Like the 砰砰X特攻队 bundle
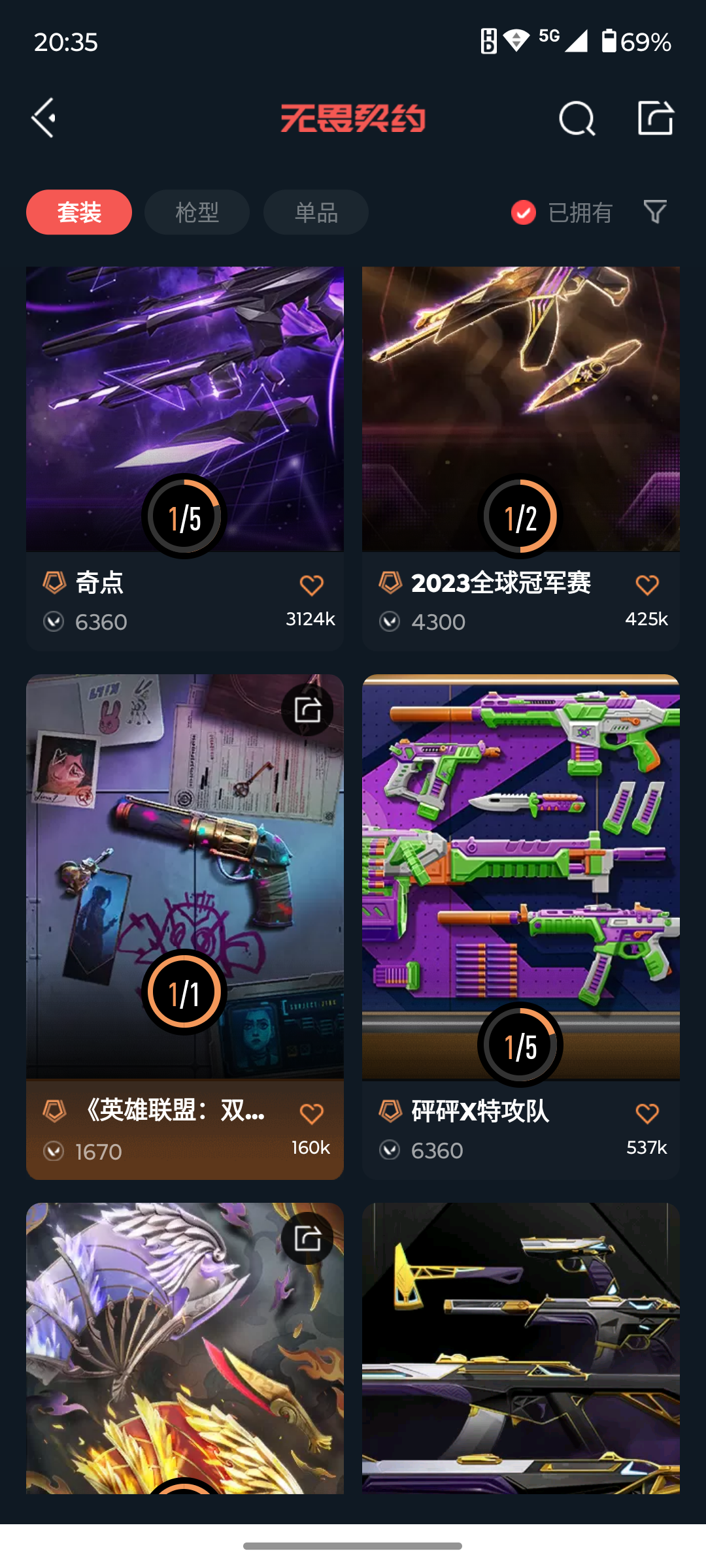706x1568 pixels. pyautogui.click(x=647, y=1113)
